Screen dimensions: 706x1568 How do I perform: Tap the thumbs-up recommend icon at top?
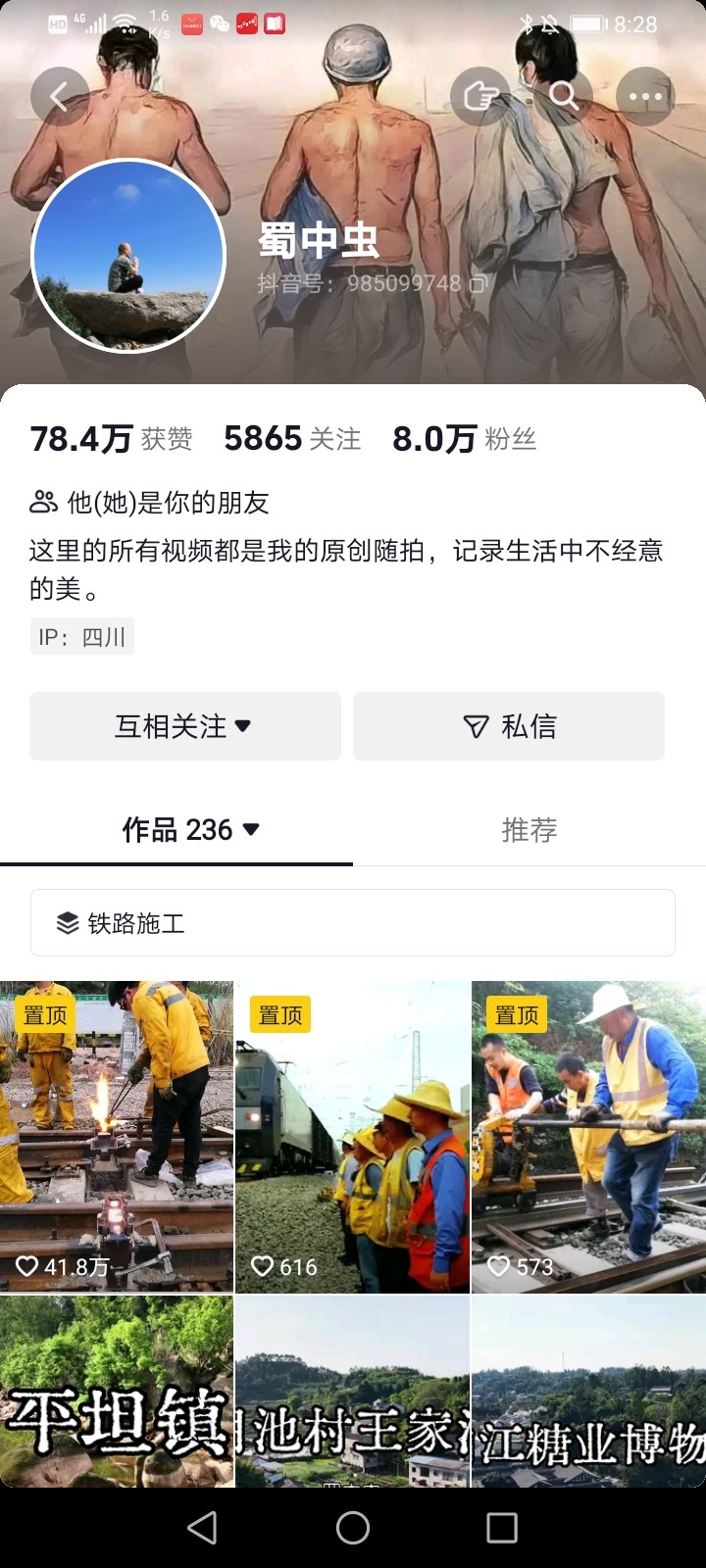480,96
